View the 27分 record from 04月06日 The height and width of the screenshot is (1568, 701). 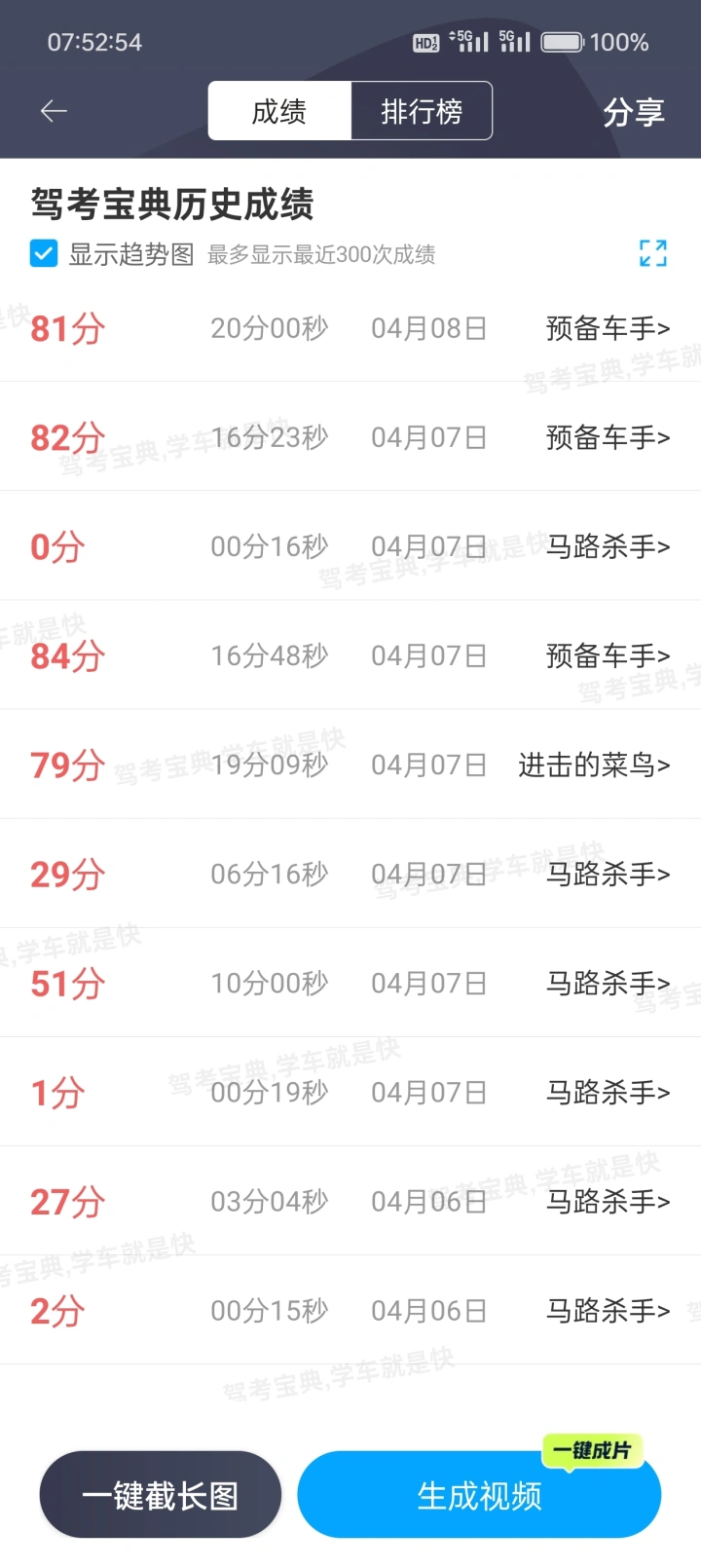tap(350, 1201)
